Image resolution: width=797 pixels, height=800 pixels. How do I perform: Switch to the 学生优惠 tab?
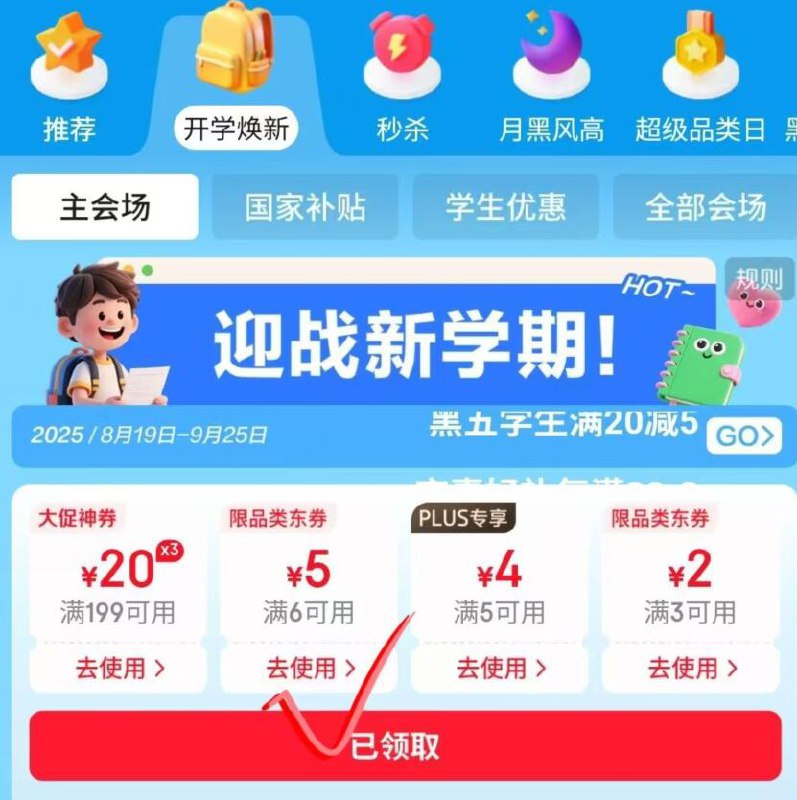(508, 206)
